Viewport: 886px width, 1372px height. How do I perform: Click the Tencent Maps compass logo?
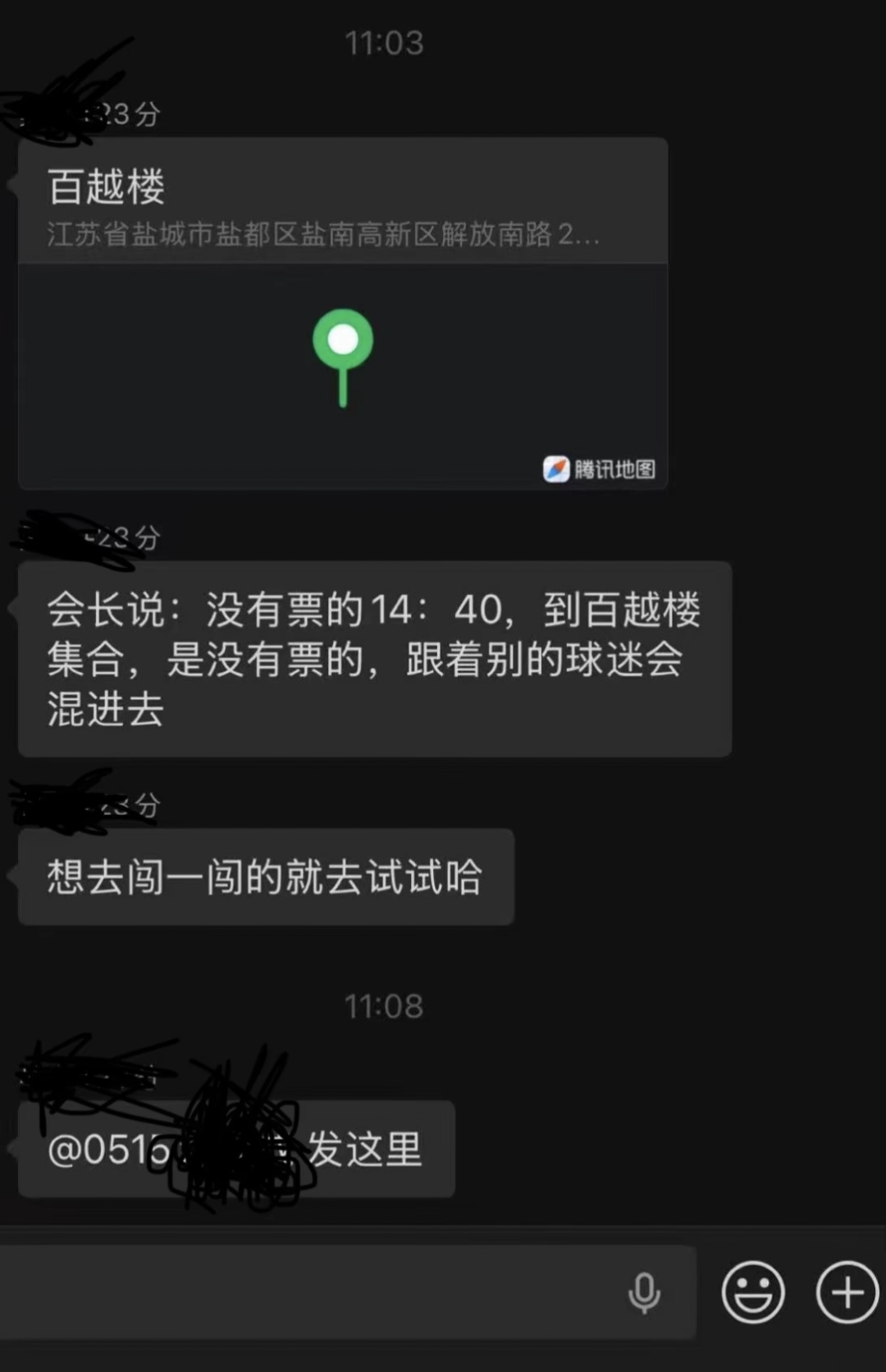558,469
